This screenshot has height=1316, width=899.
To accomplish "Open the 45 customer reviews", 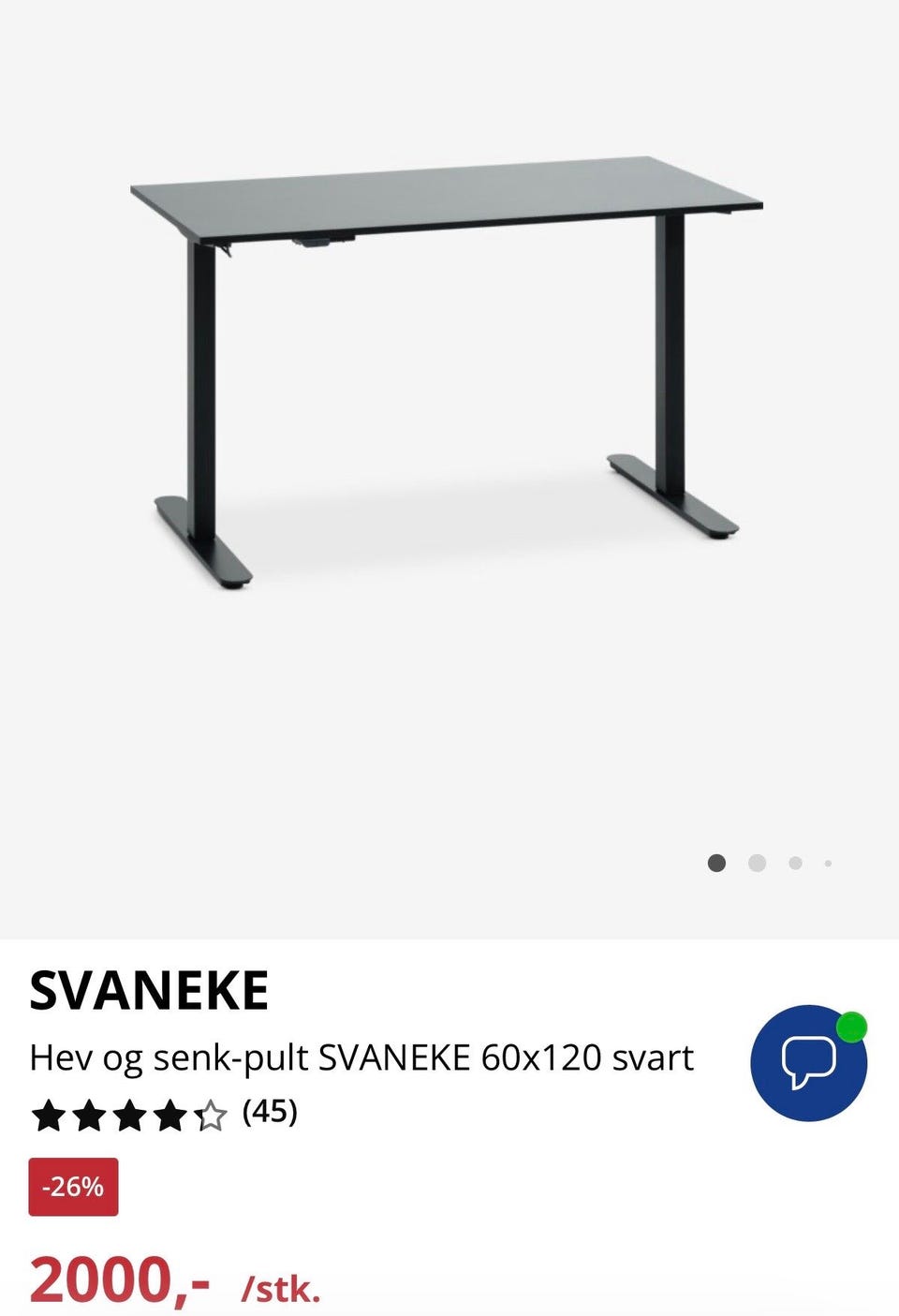I will tap(270, 1112).
